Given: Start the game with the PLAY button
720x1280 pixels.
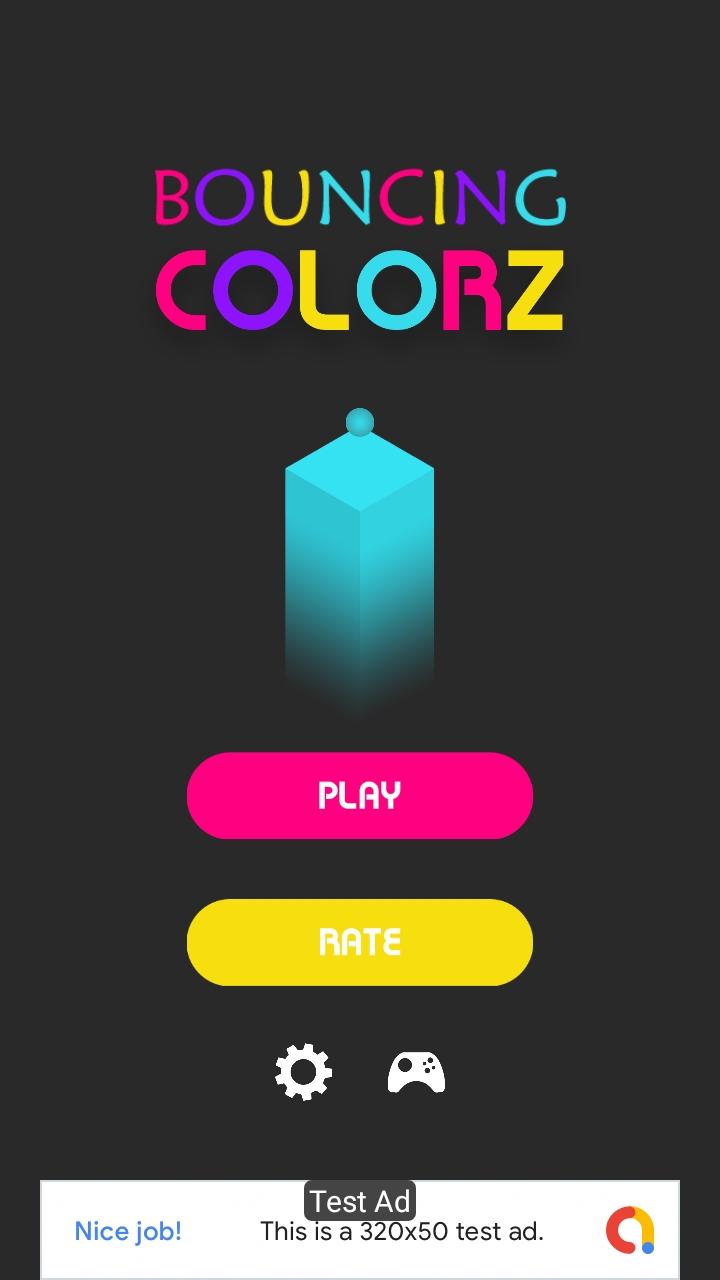Looking at the screenshot, I should pos(360,795).
